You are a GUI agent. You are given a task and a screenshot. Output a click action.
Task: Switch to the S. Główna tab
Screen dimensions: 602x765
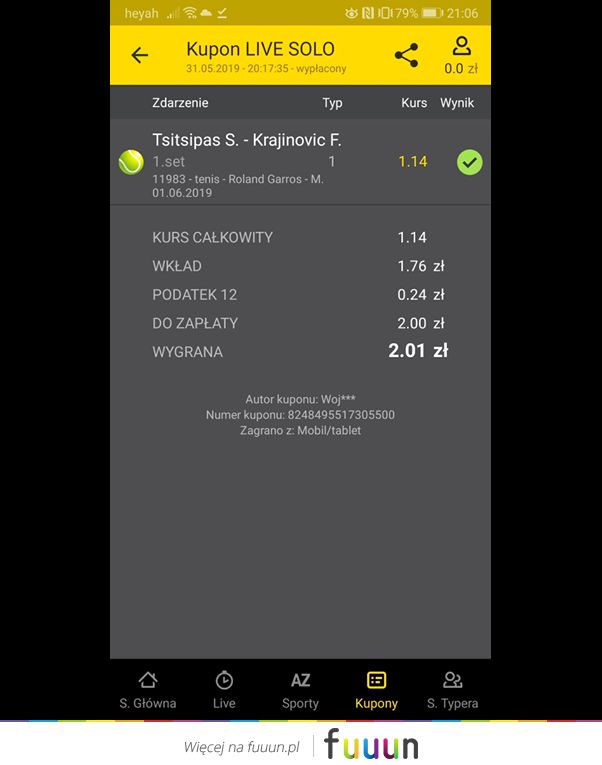[x=148, y=690]
